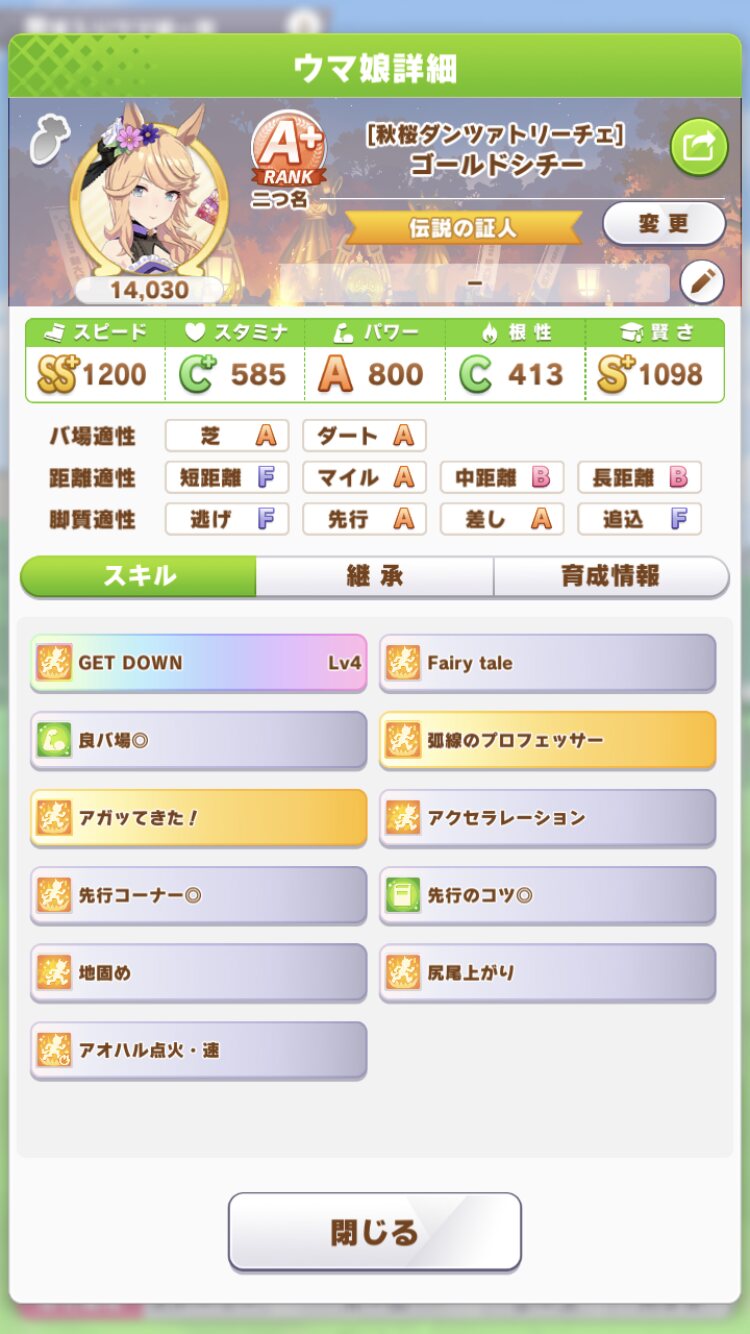The height and width of the screenshot is (1334, 750).
Task: View the 先行のコツ◎ skill
Action: [x=547, y=895]
